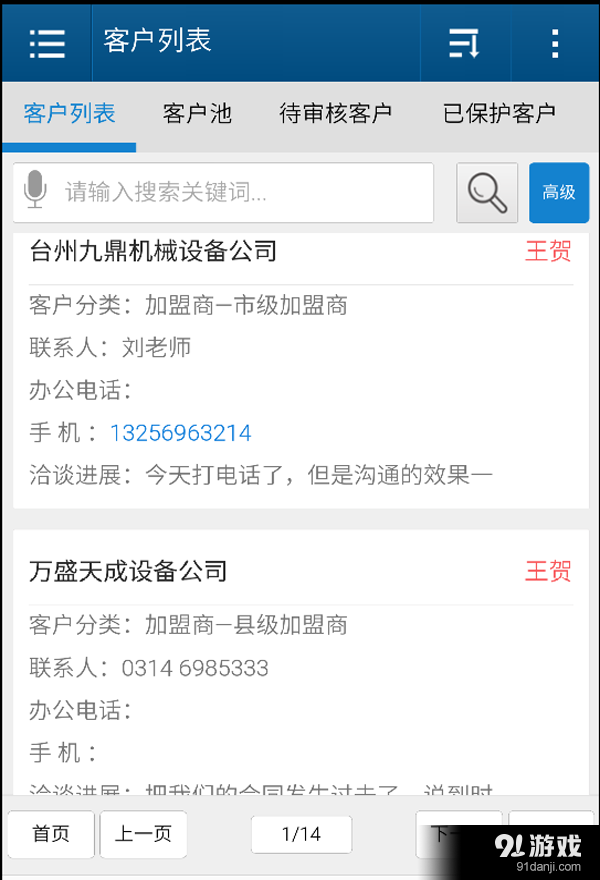Select the 客户列表 tab

click(69, 114)
